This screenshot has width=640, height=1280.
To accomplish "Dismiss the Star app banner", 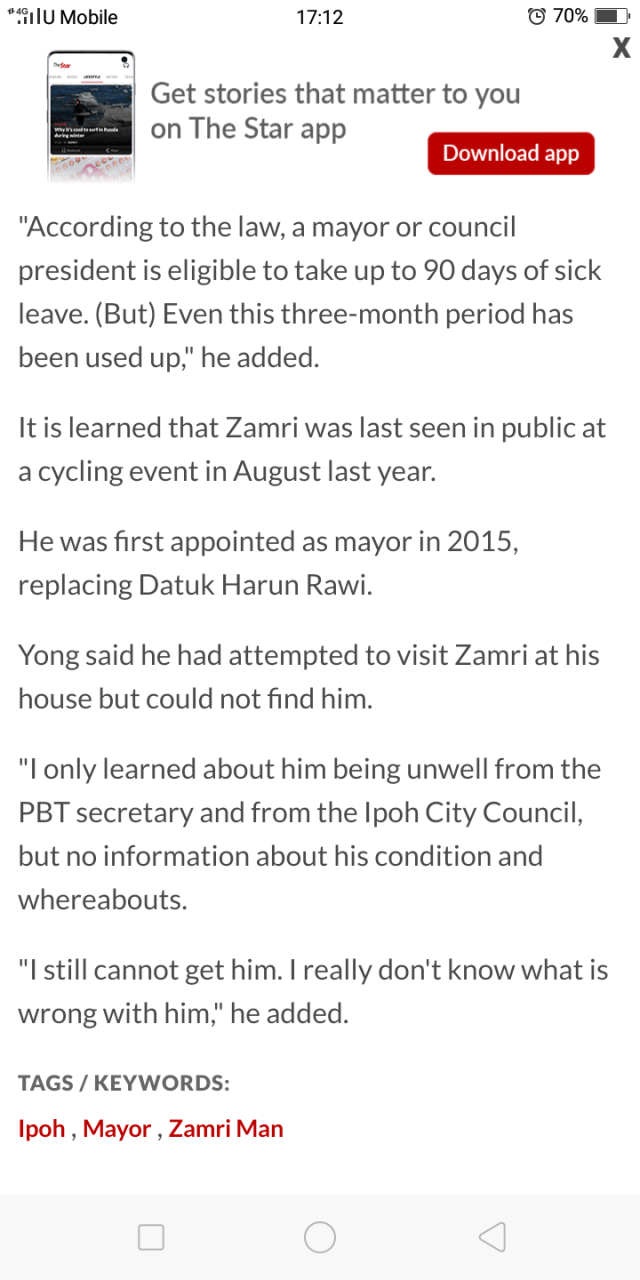I will [x=621, y=47].
